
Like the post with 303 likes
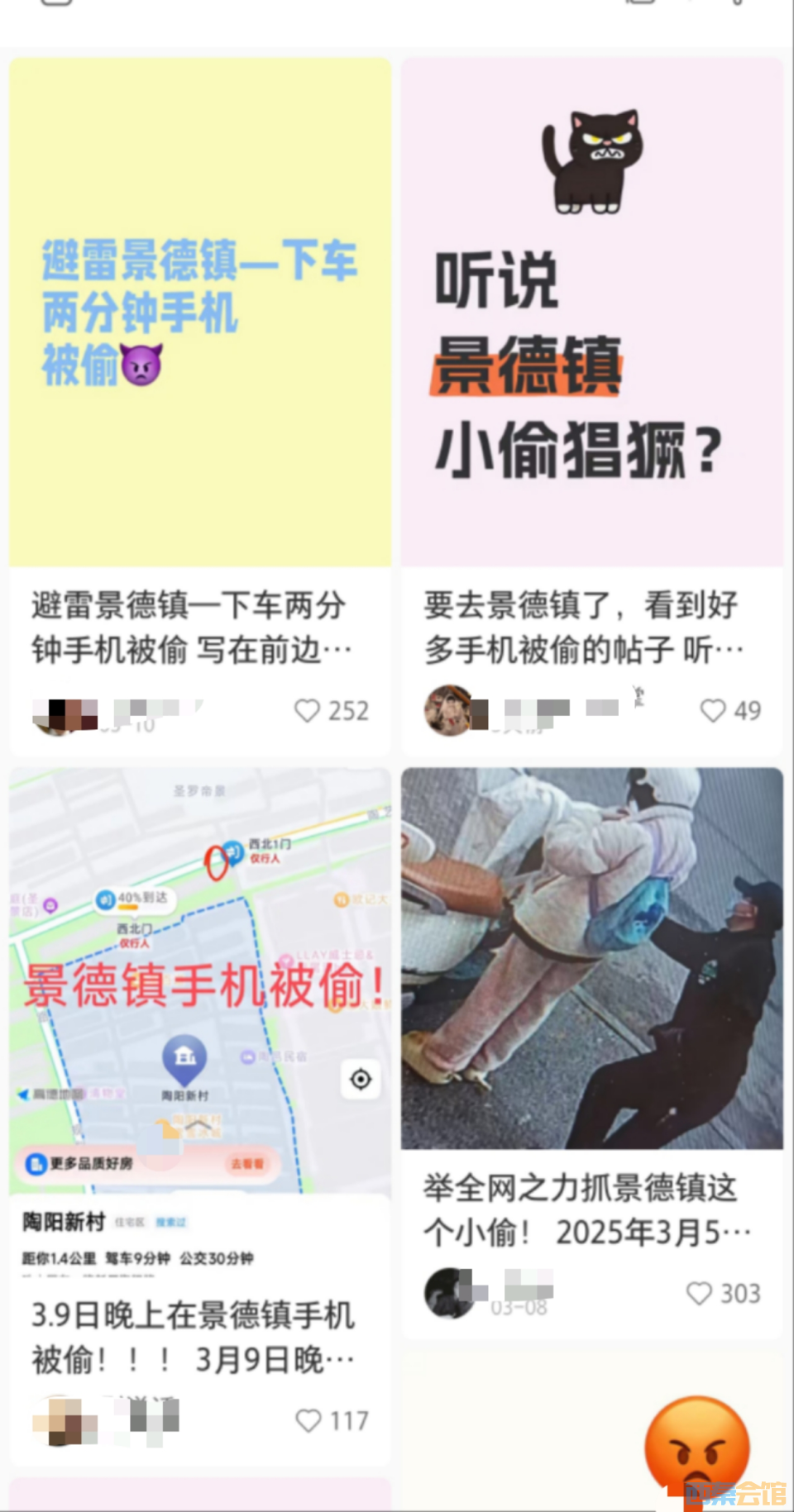(700, 1293)
